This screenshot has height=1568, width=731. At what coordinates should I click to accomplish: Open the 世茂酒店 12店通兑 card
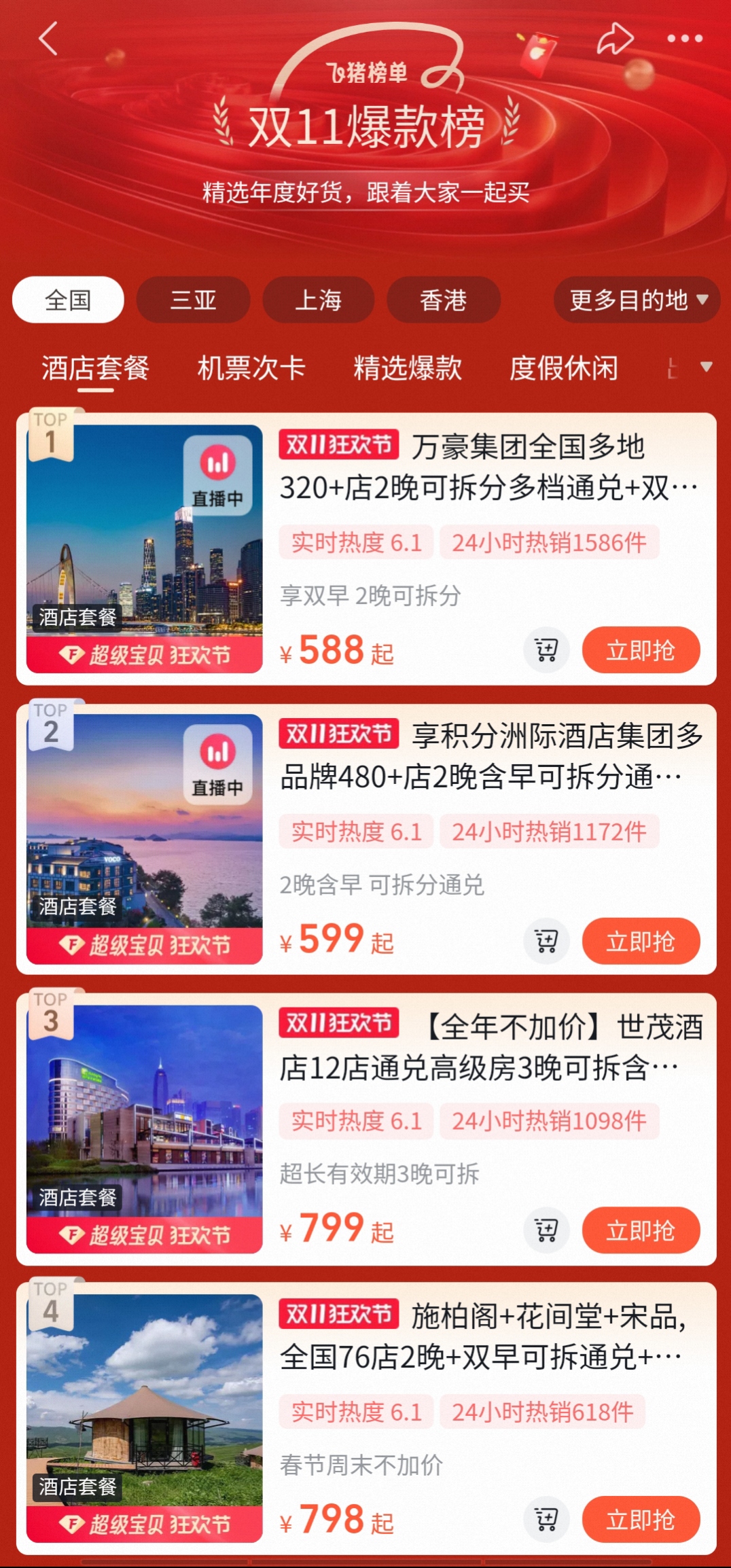(489, 1046)
